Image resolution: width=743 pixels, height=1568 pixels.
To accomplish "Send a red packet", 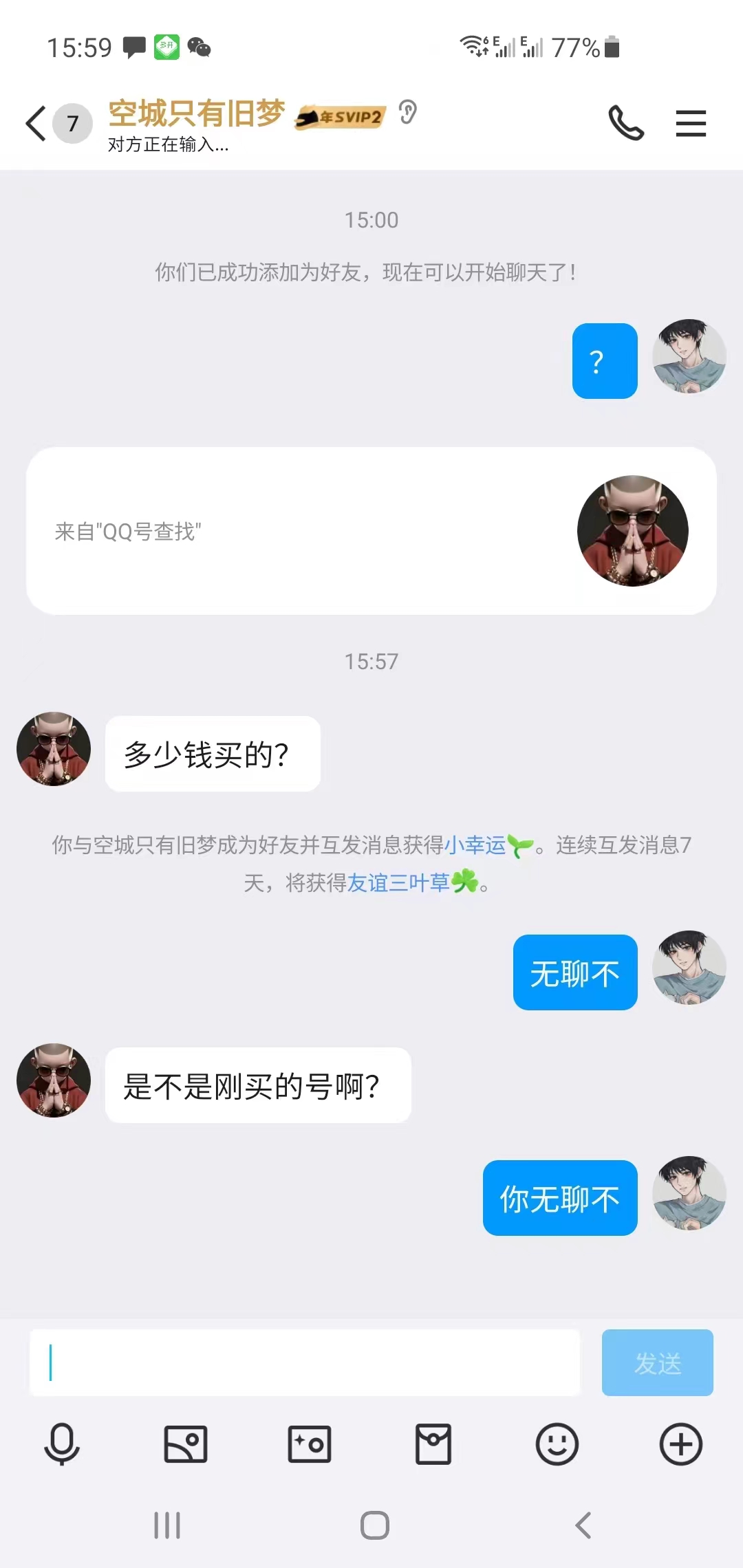I will click(x=433, y=1444).
